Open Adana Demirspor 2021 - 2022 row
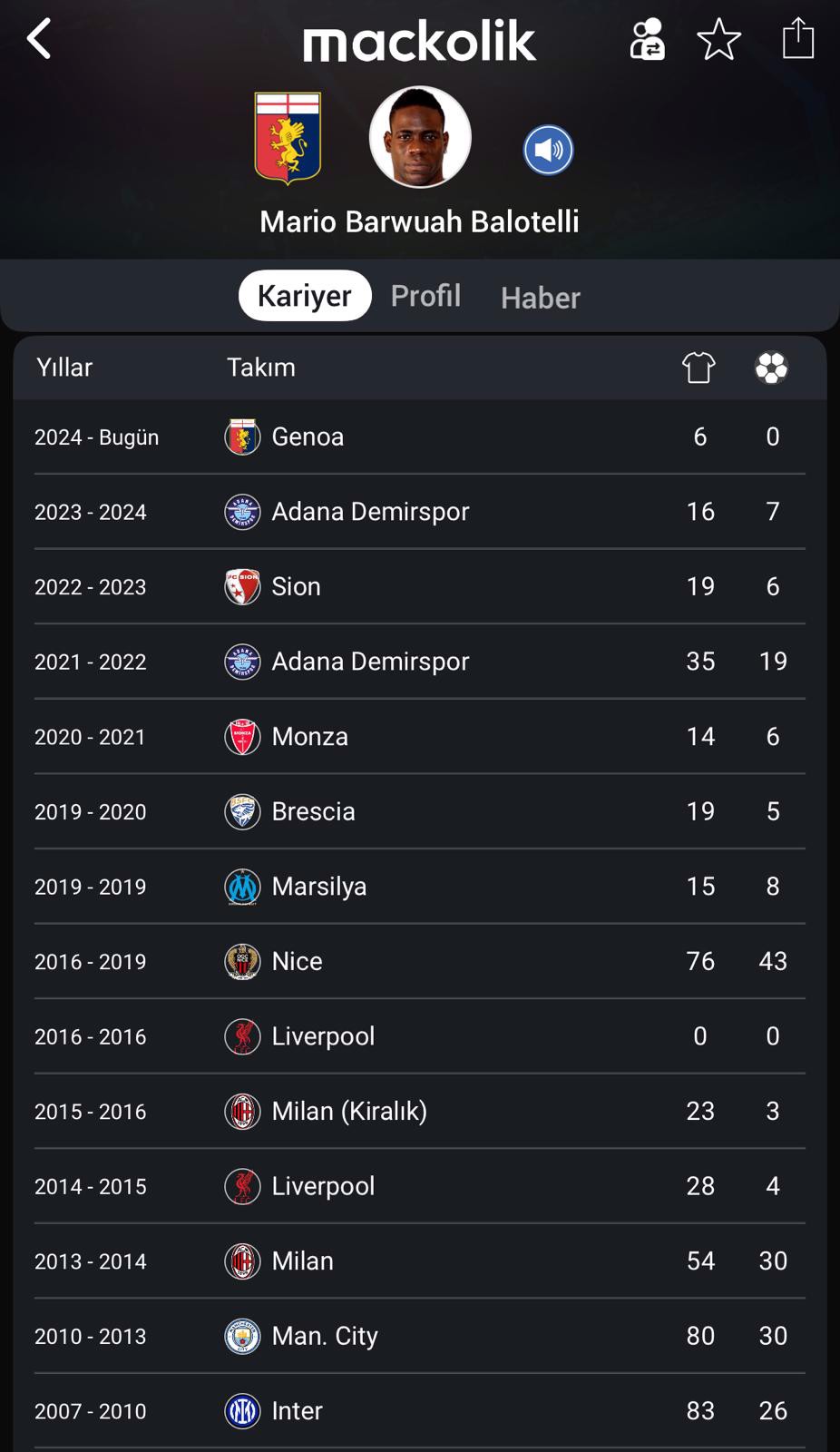Viewport: 840px width, 1452px height. pyautogui.click(x=420, y=662)
